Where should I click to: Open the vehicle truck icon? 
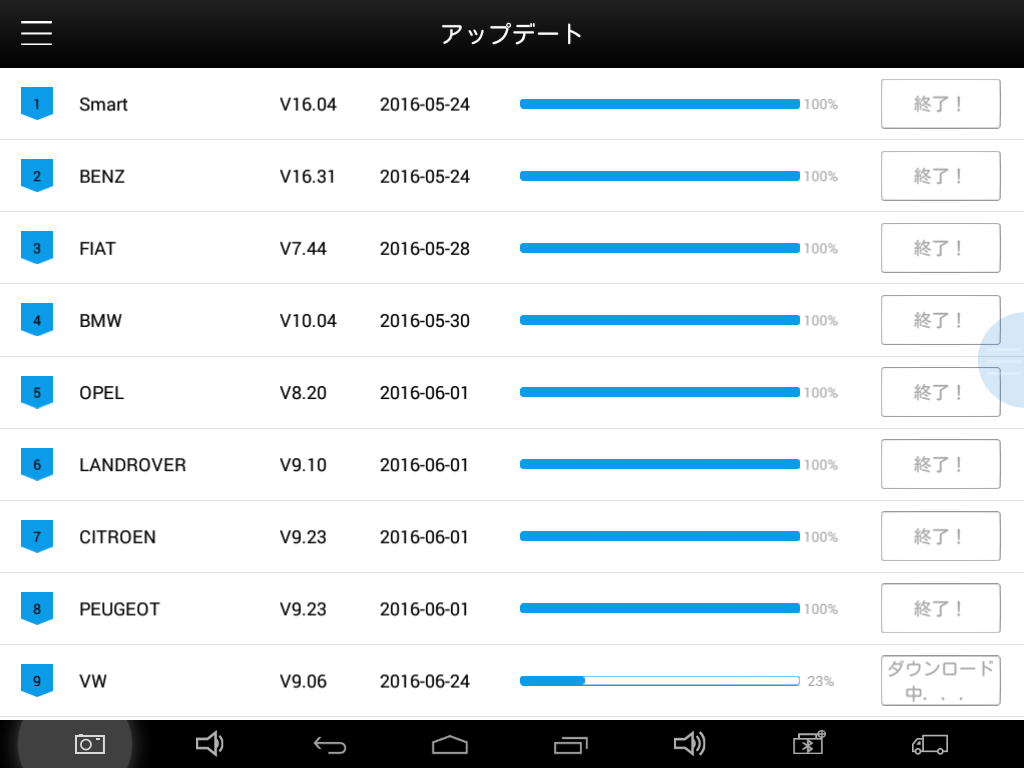(x=929, y=744)
